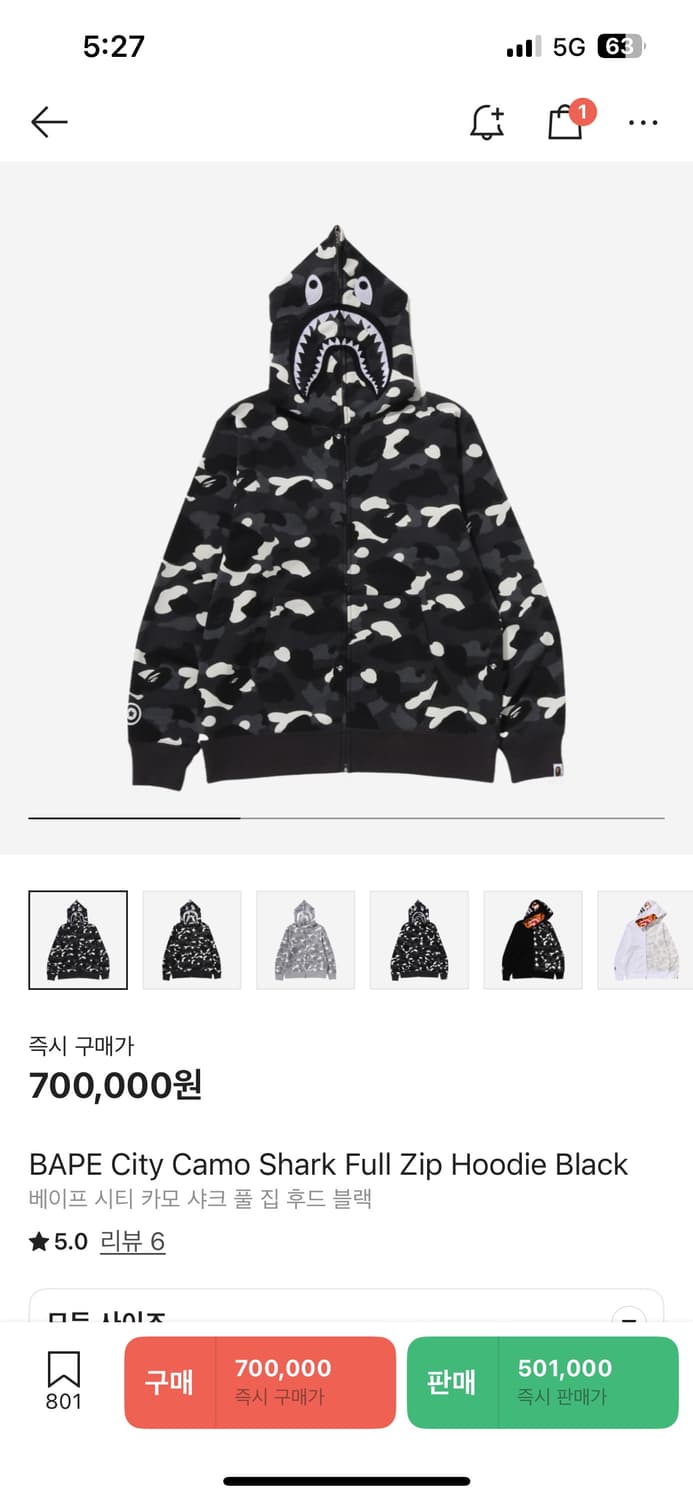Select the first hoodie thumbnail with the dark border
Viewport: 693px width, 1500px height.
[x=78, y=940]
